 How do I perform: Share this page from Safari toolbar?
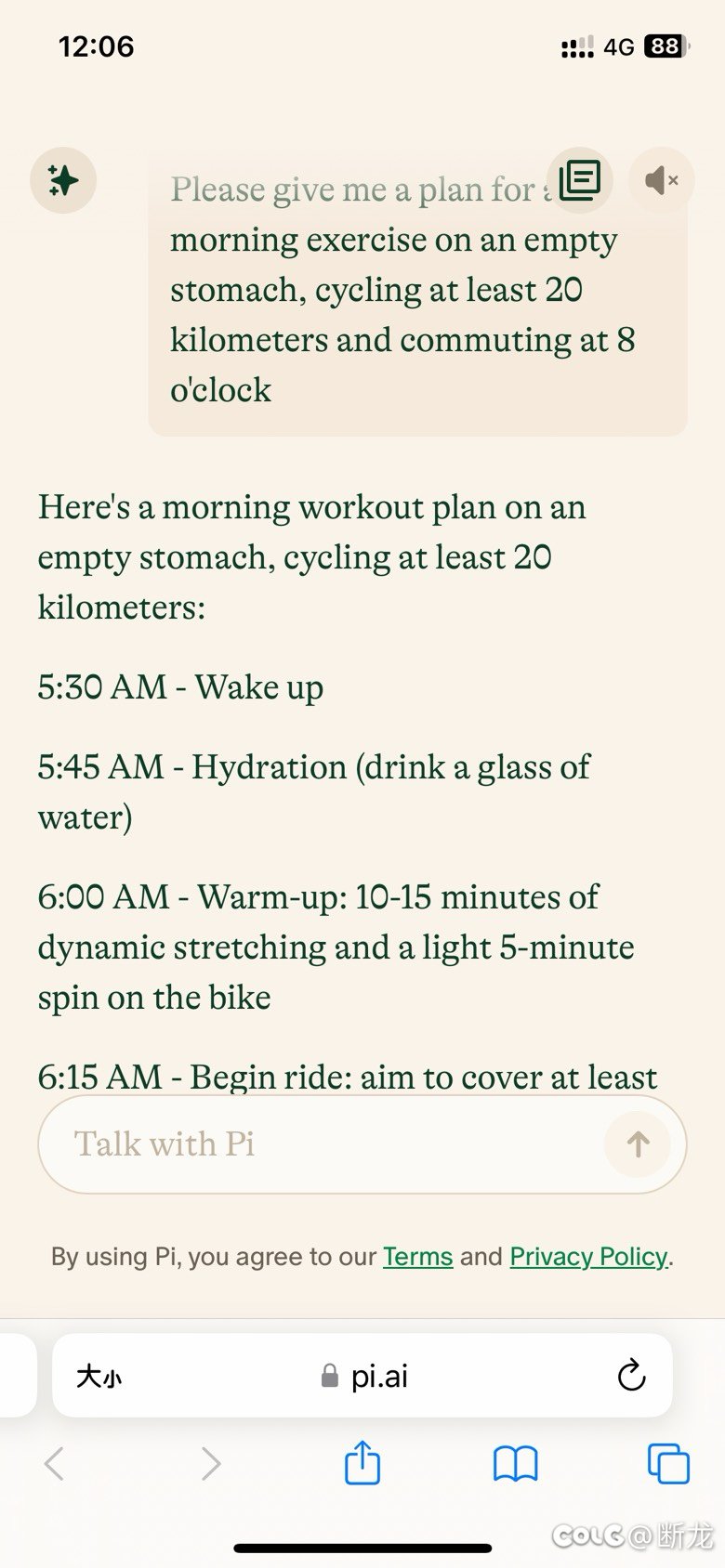[362, 1463]
